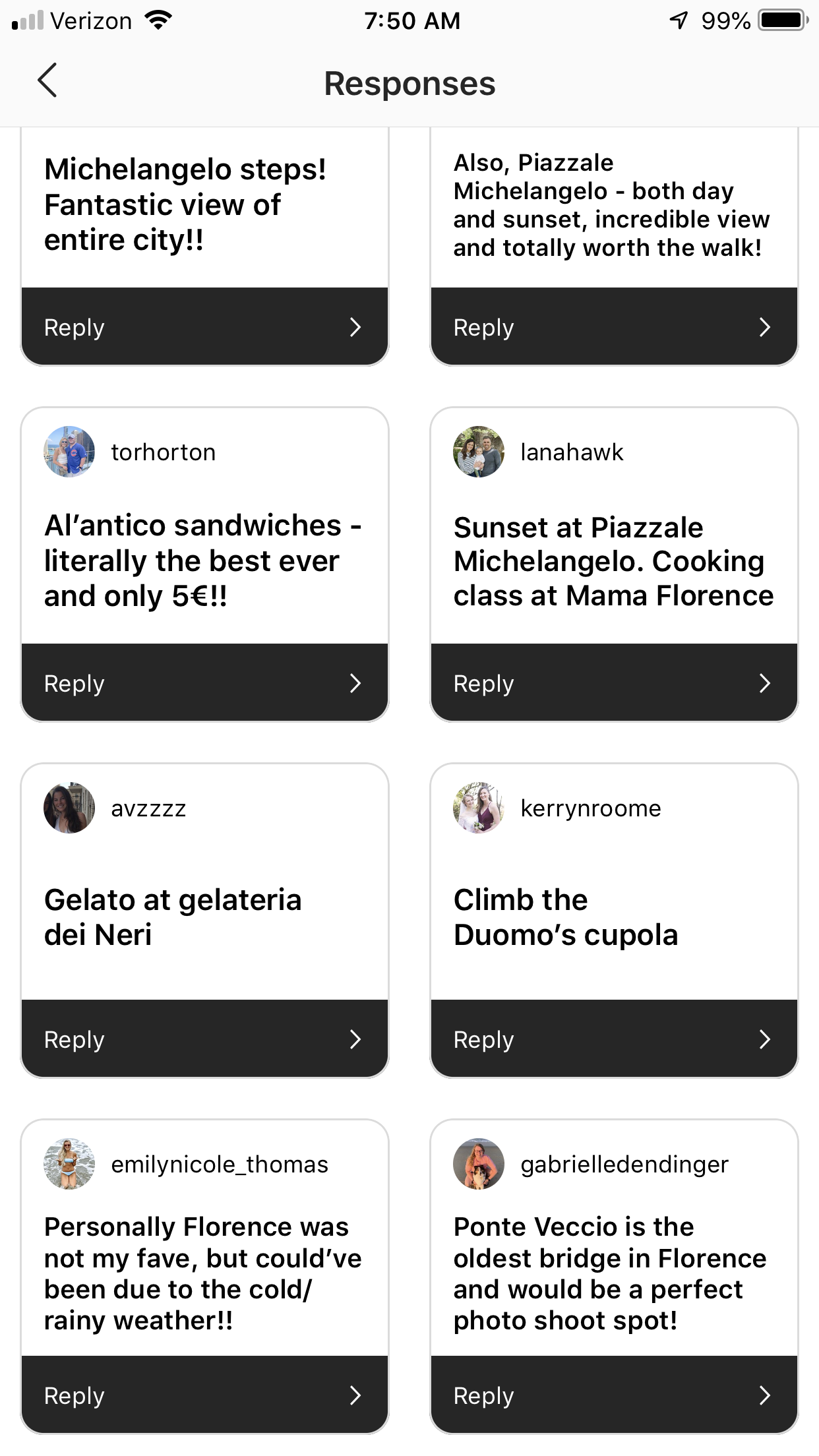Image resolution: width=819 pixels, height=1456 pixels.
Task: Open avzzzz's profile picture
Action: click(x=69, y=808)
